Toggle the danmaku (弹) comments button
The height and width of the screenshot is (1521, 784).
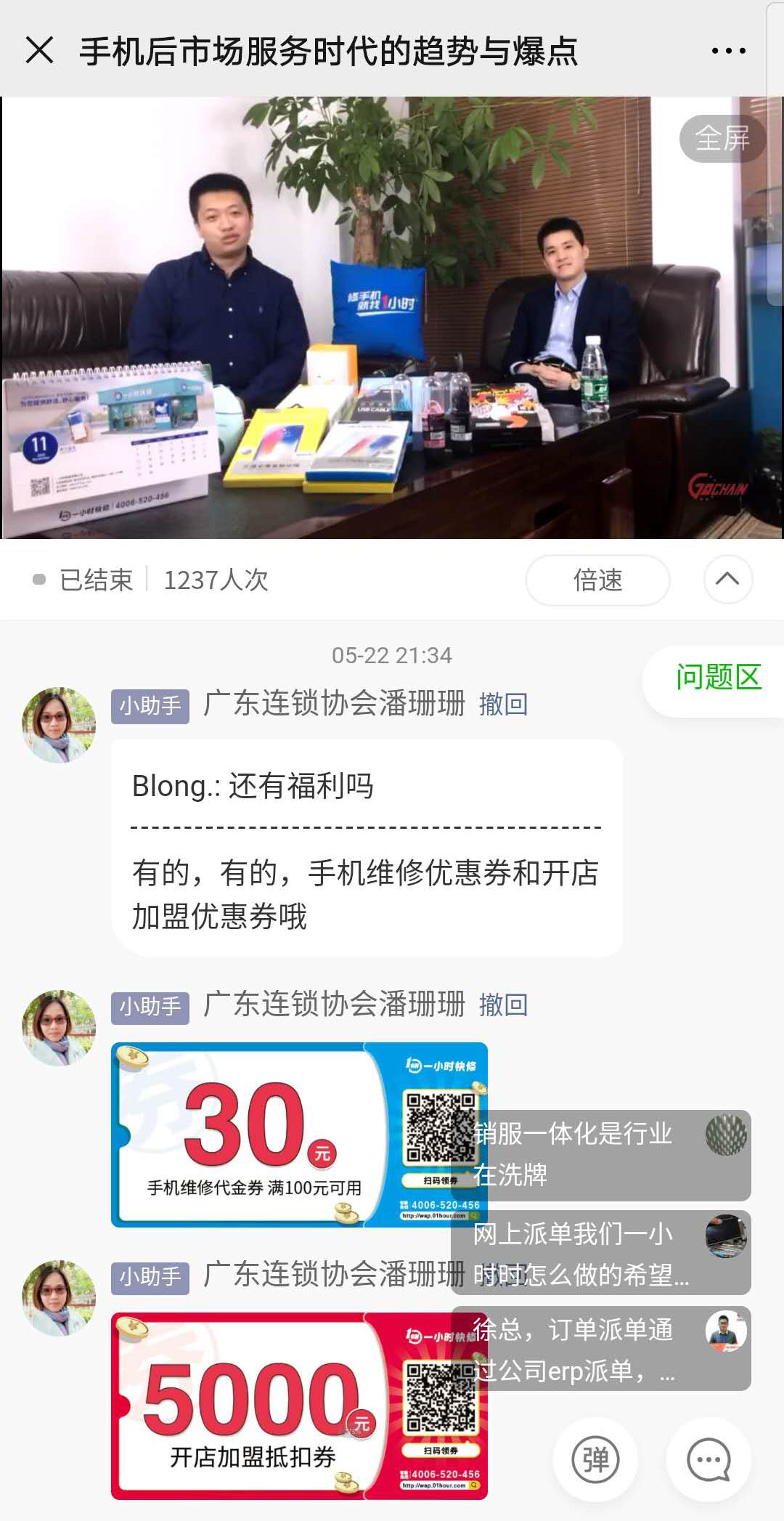tap(596, 1459)
